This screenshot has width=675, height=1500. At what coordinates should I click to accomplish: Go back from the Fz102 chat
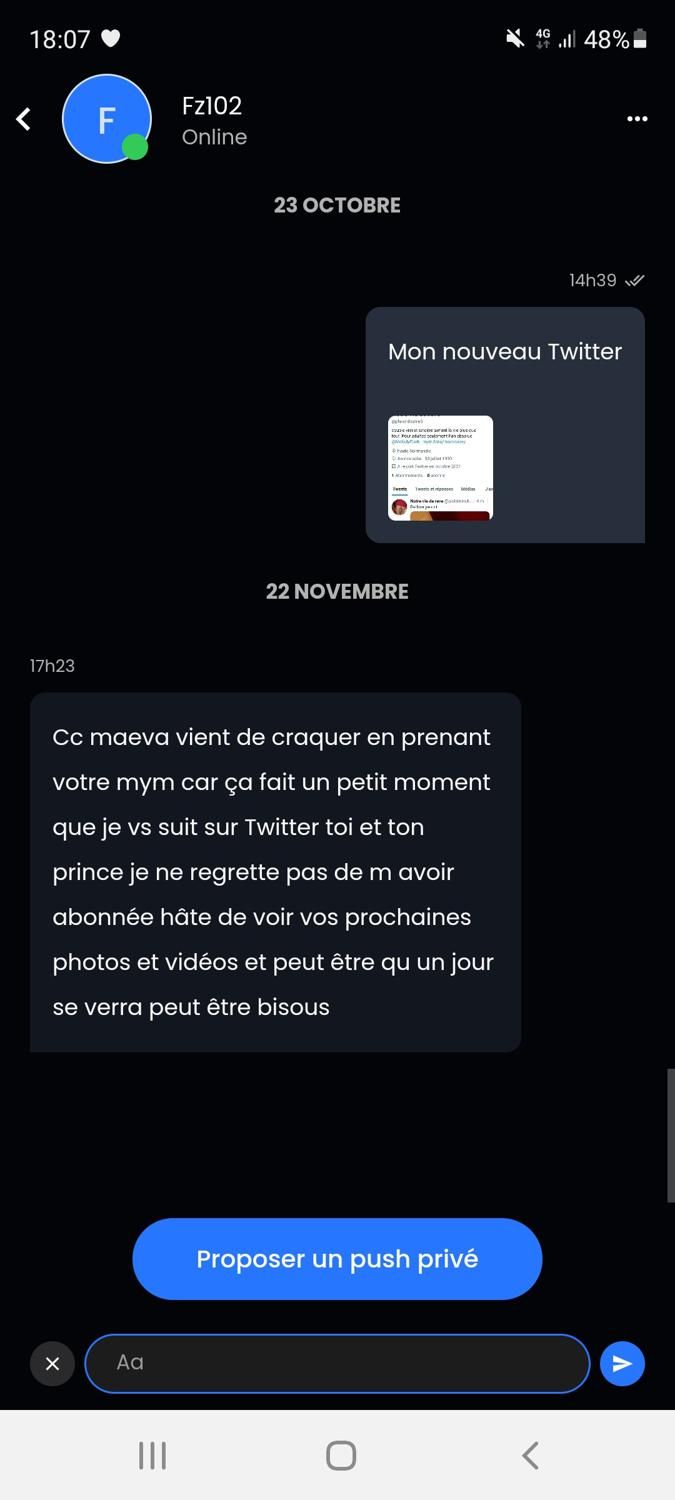[24, 119]
